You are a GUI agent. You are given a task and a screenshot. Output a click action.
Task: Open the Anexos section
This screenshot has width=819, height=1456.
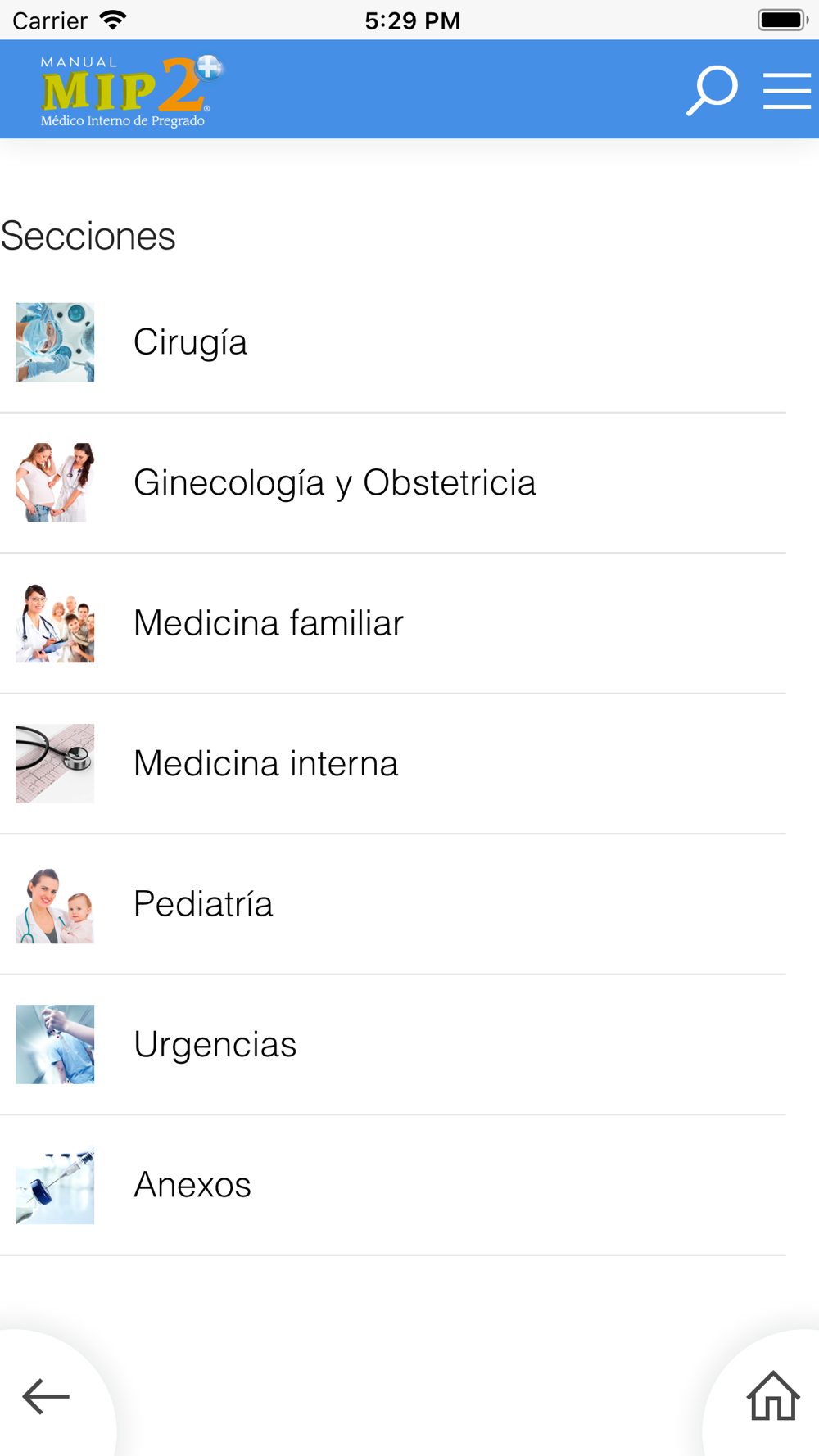[x=393, y=1185]
